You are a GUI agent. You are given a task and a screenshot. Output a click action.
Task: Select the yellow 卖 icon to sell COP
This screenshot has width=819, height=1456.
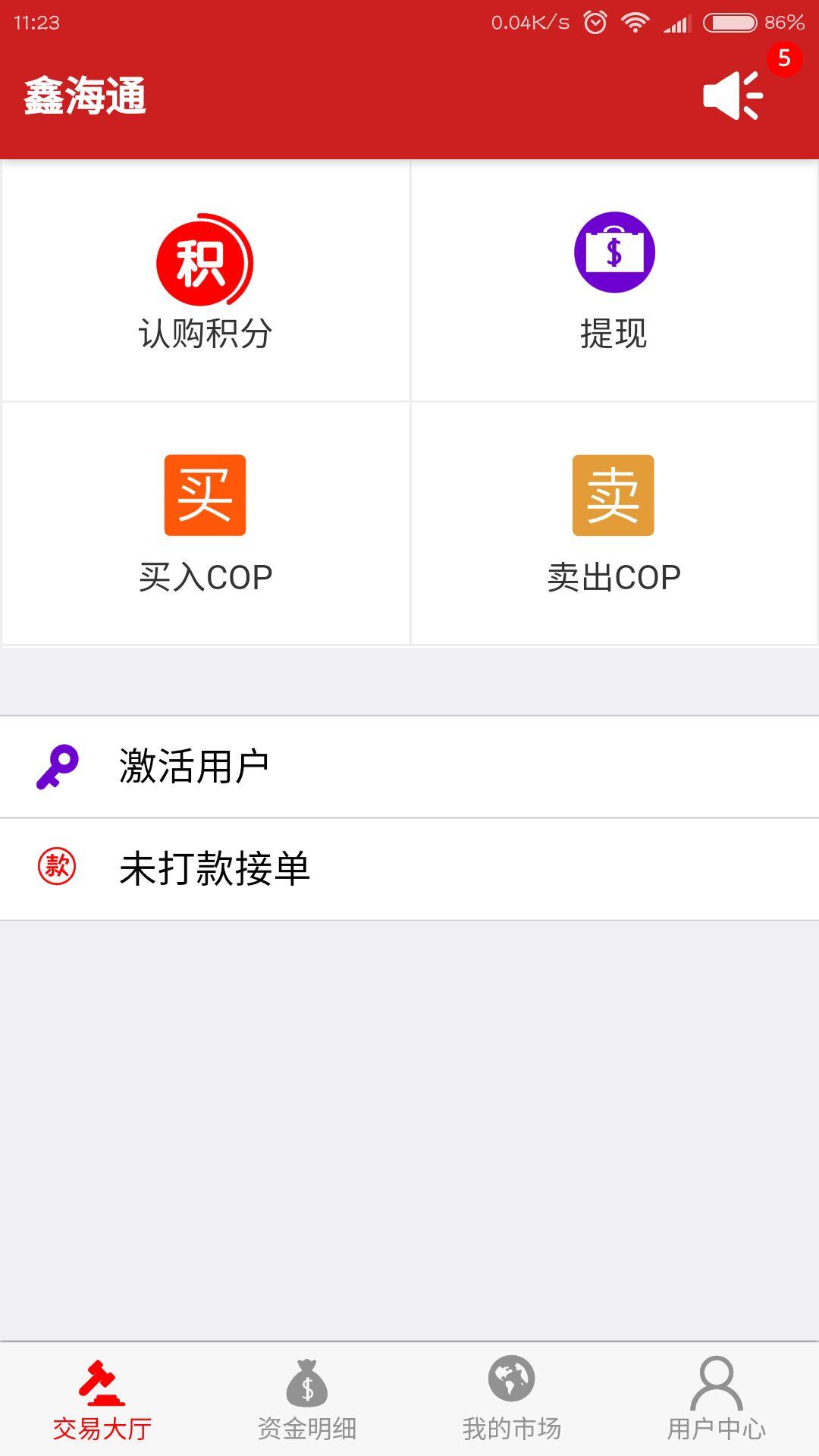(x=614, y=497)
